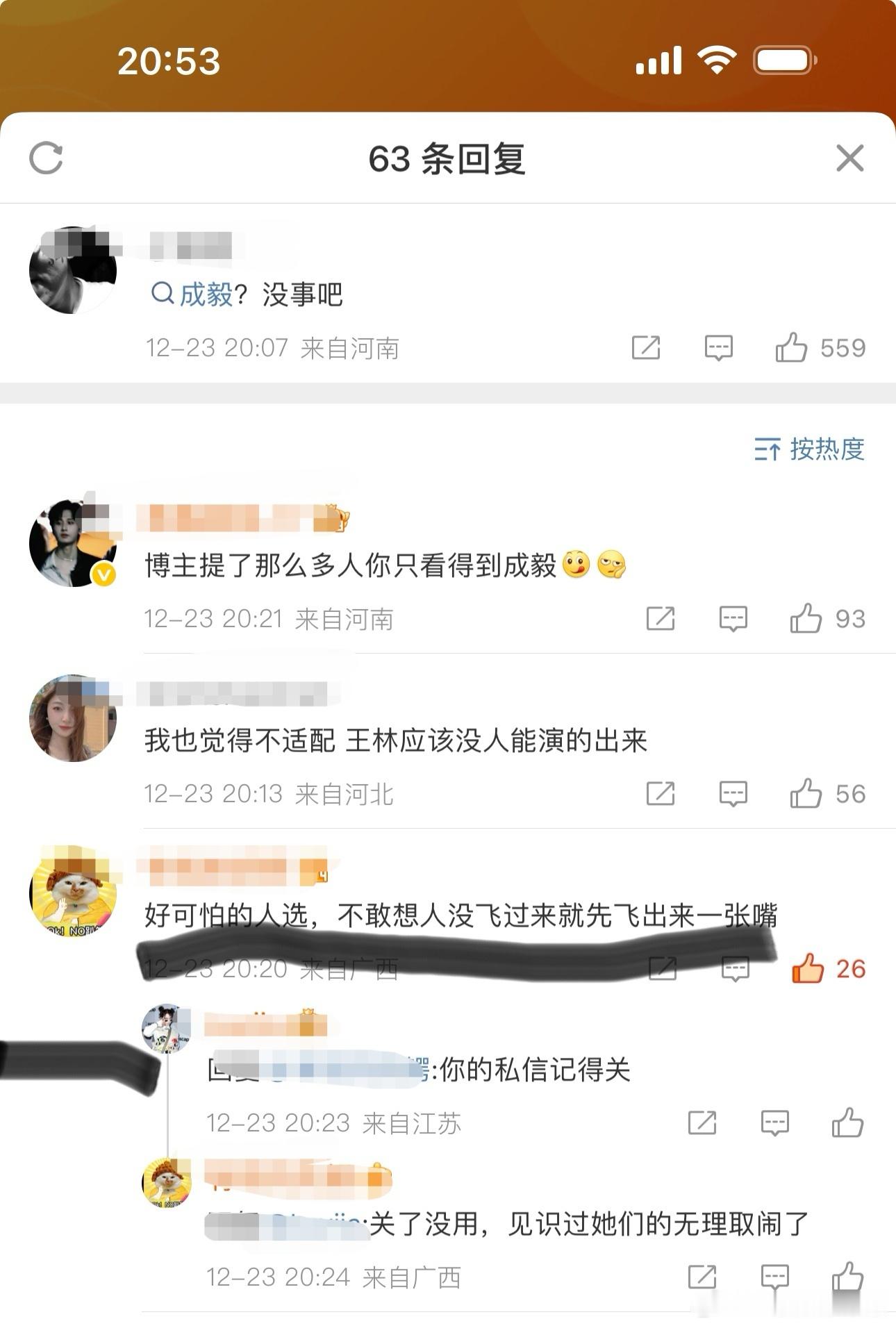The image size is (896, 1326).
Task: Open the cat-avatar commenter's profile picture
Action: pos(72,894)
